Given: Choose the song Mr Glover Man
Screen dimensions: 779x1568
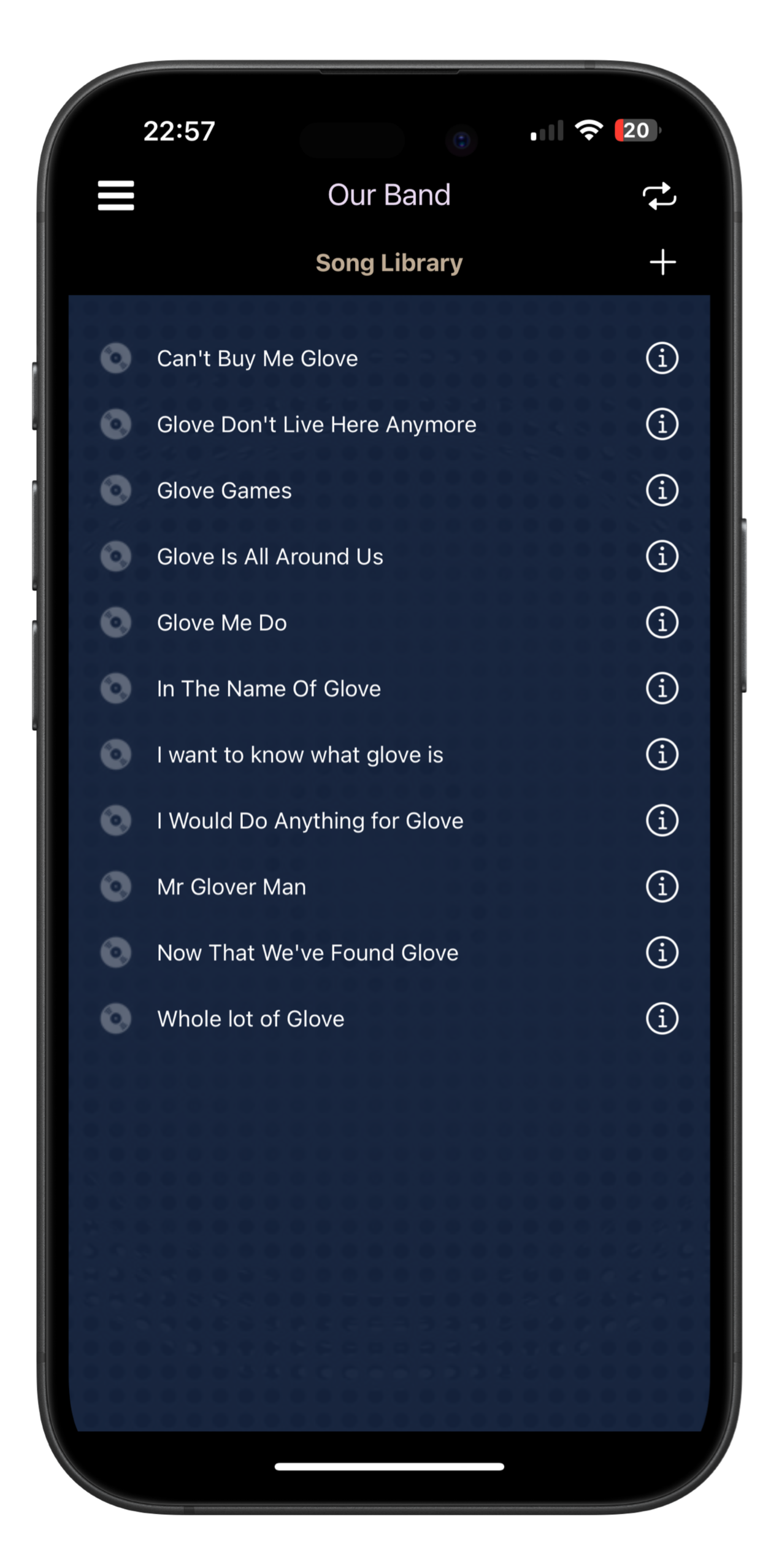Looking at the screenshot, I should click(x=389, y=886).
